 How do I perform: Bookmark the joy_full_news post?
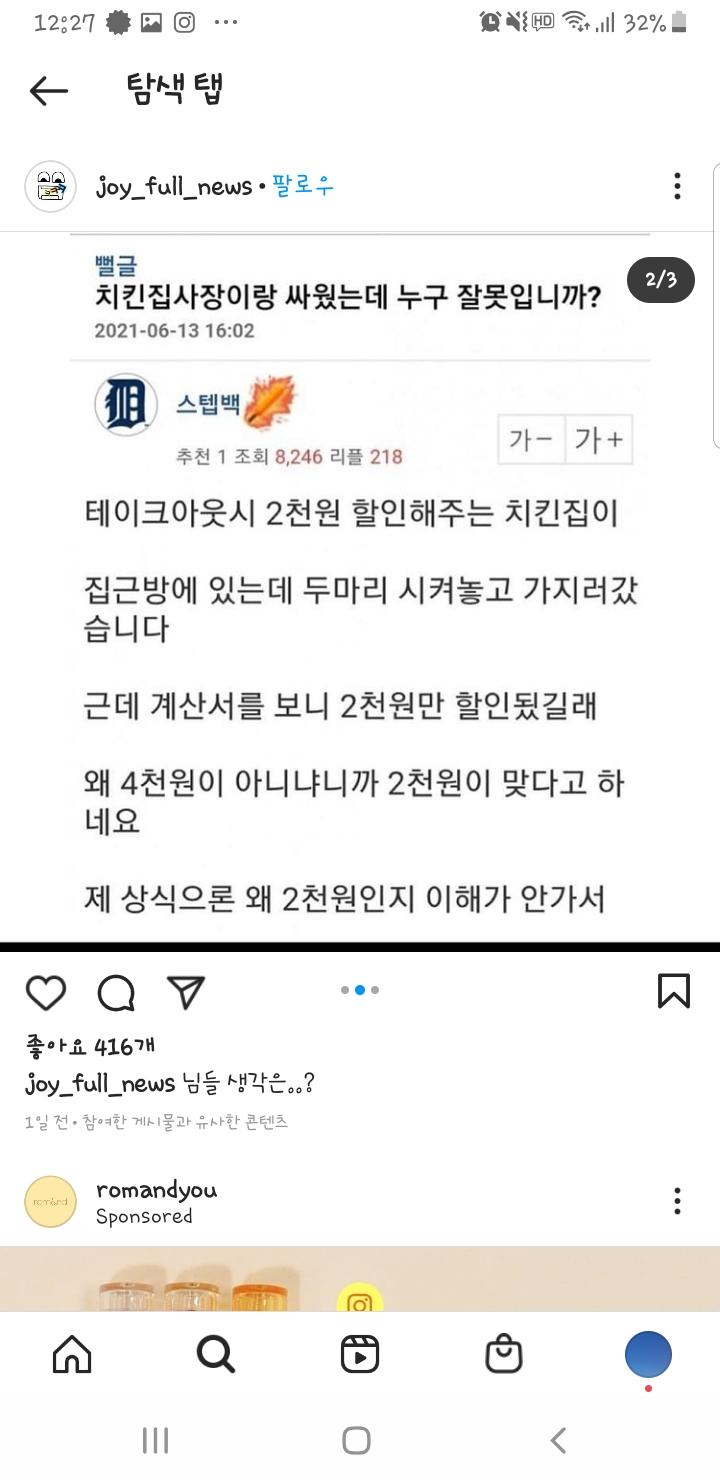pos(674,991)
